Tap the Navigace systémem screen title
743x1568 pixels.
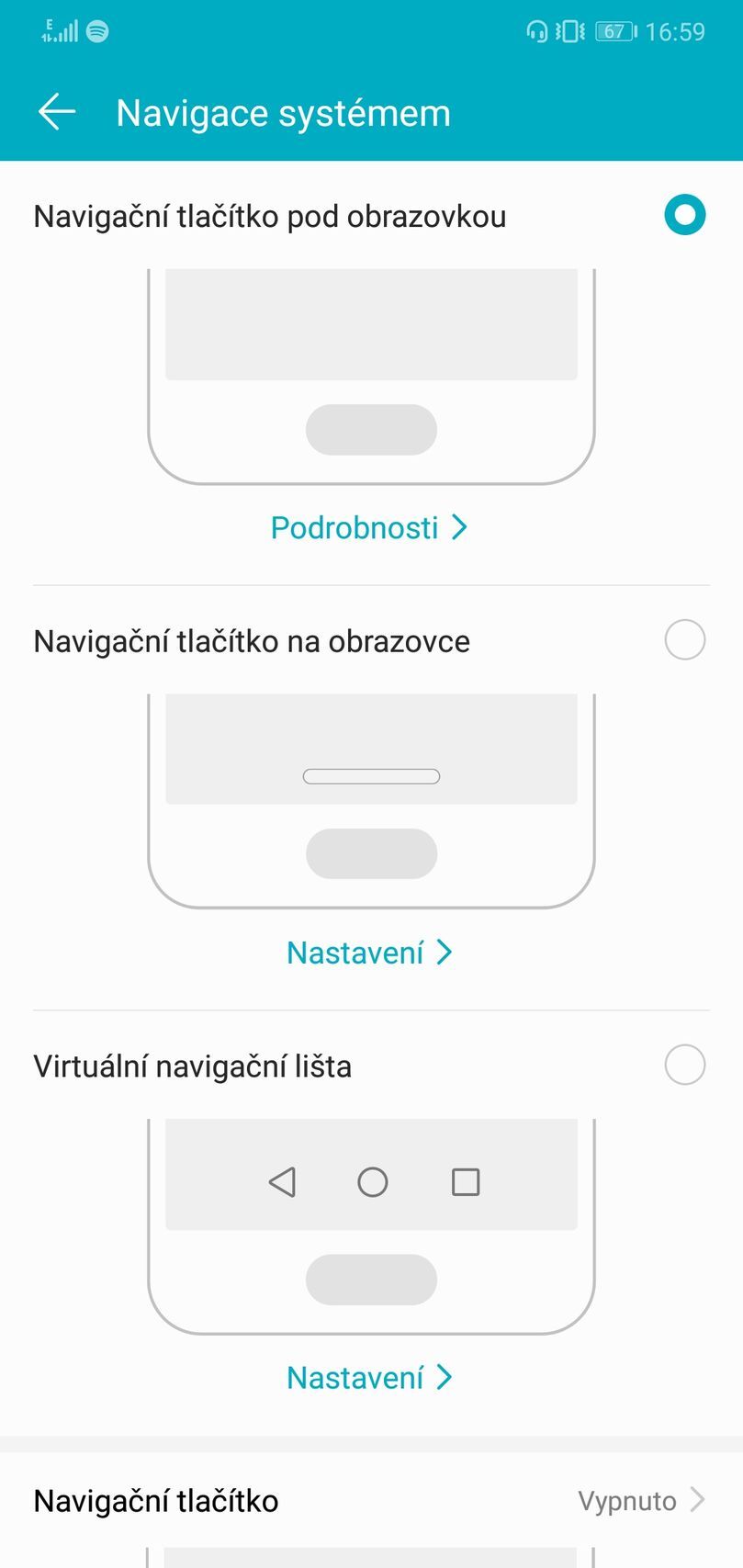tap(282, 111)
